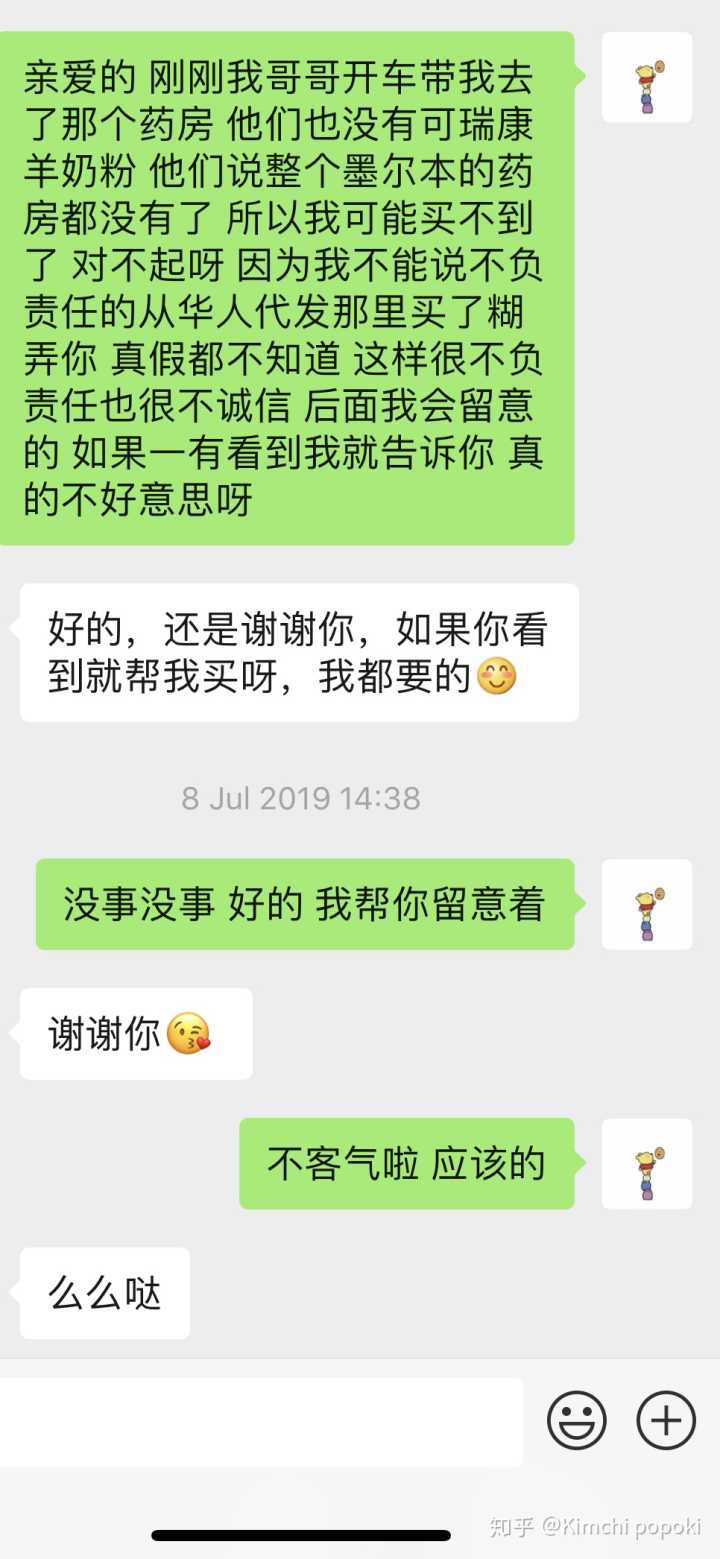Tap the avatar beside '没事没事 好的 我帮你留意着'
The image size is (720, 1559).
647,905
